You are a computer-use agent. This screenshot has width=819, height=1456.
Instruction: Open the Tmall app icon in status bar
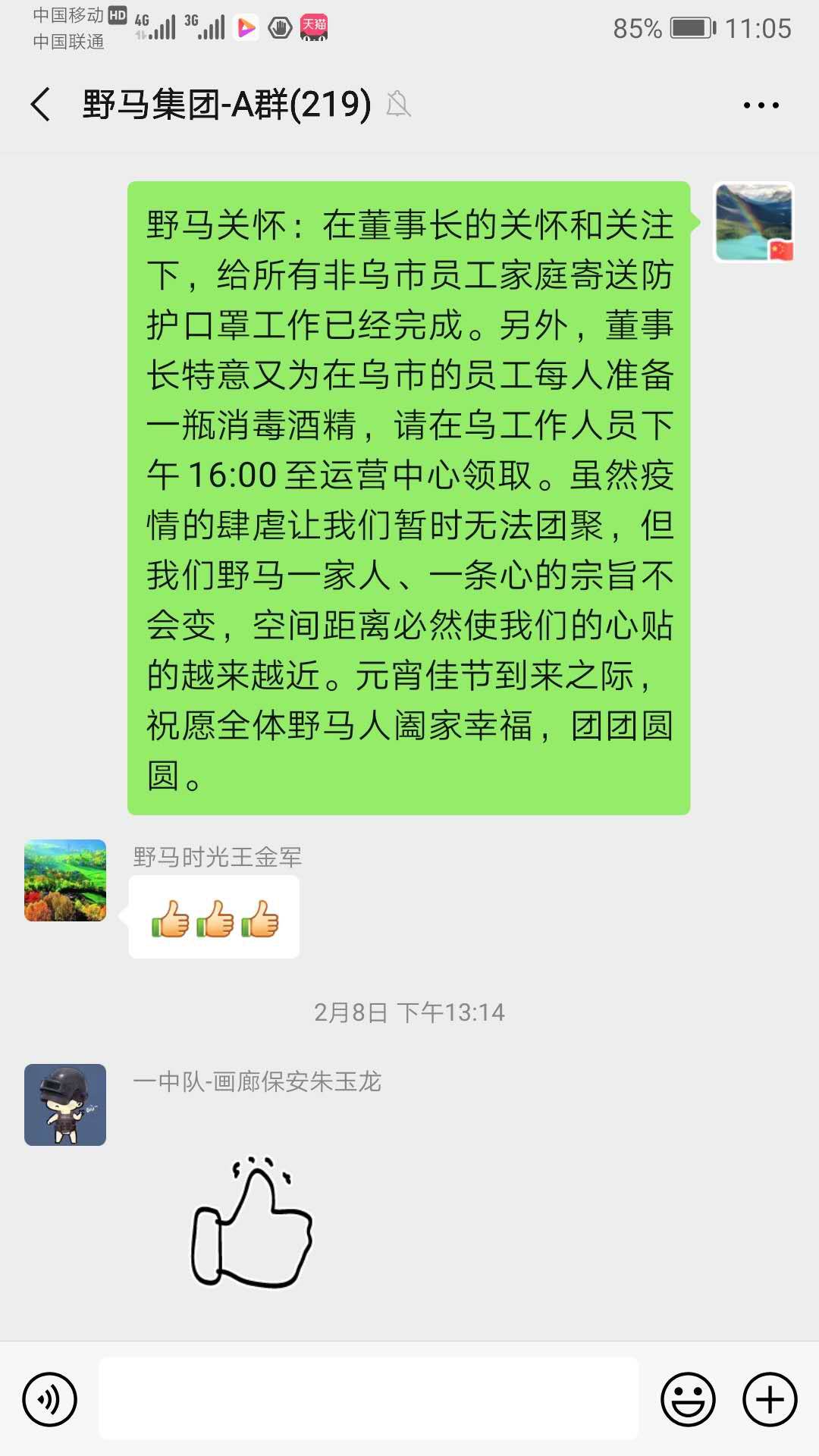coord(311,27)
